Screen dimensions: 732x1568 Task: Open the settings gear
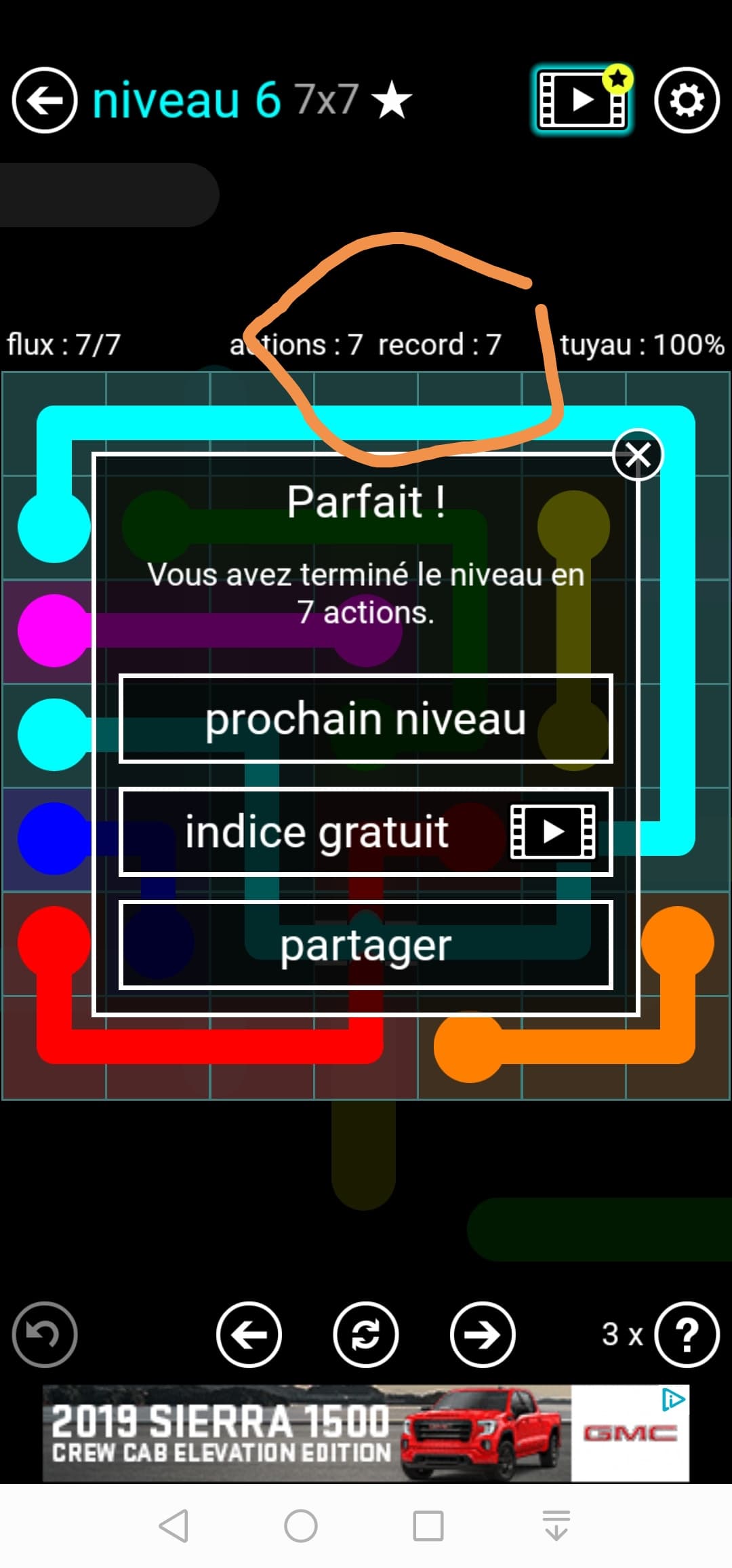click(x=686, y=100)
